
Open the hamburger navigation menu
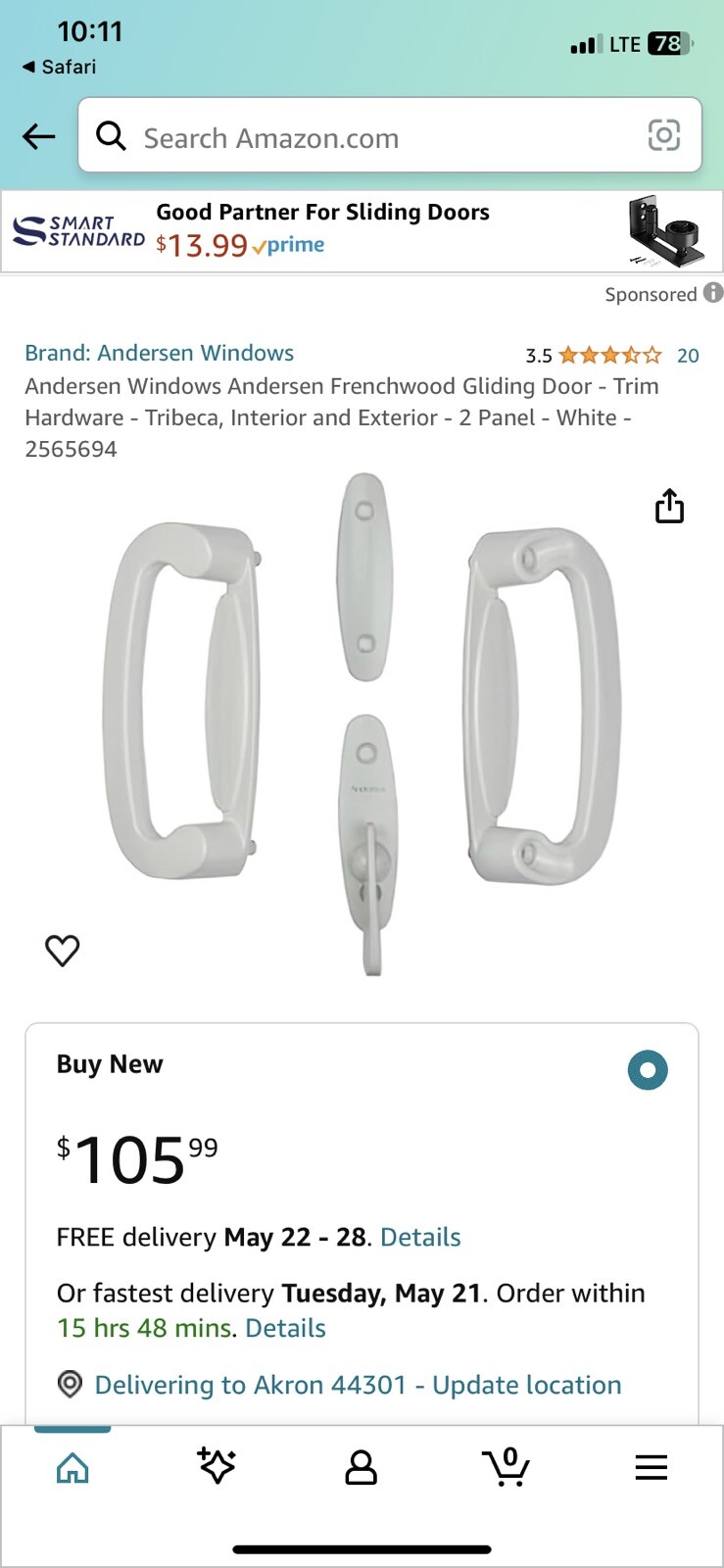(651, 1467)
